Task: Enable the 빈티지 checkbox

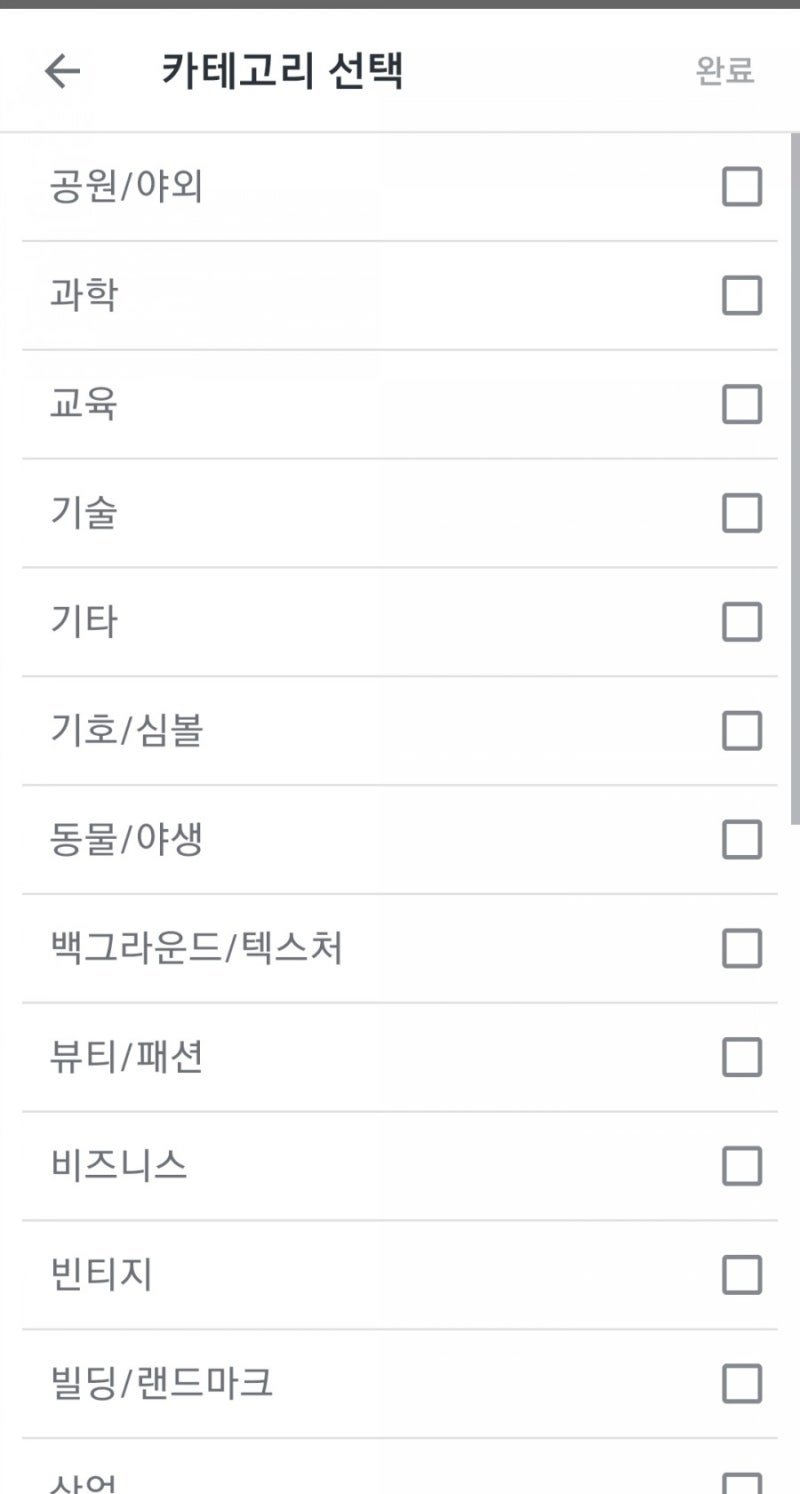Action: click(x=741, y=1275)
